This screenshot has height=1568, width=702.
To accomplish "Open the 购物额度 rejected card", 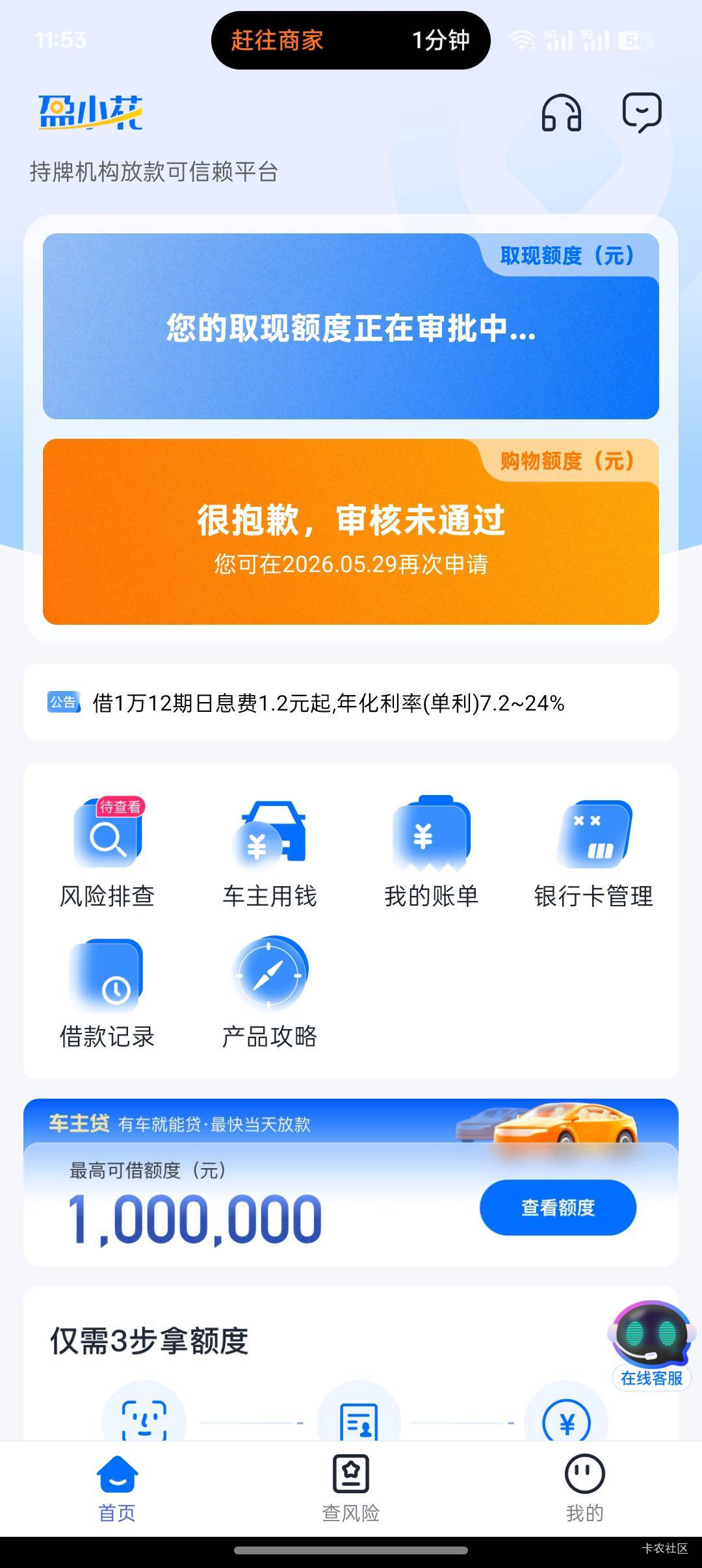I will 351,532.
